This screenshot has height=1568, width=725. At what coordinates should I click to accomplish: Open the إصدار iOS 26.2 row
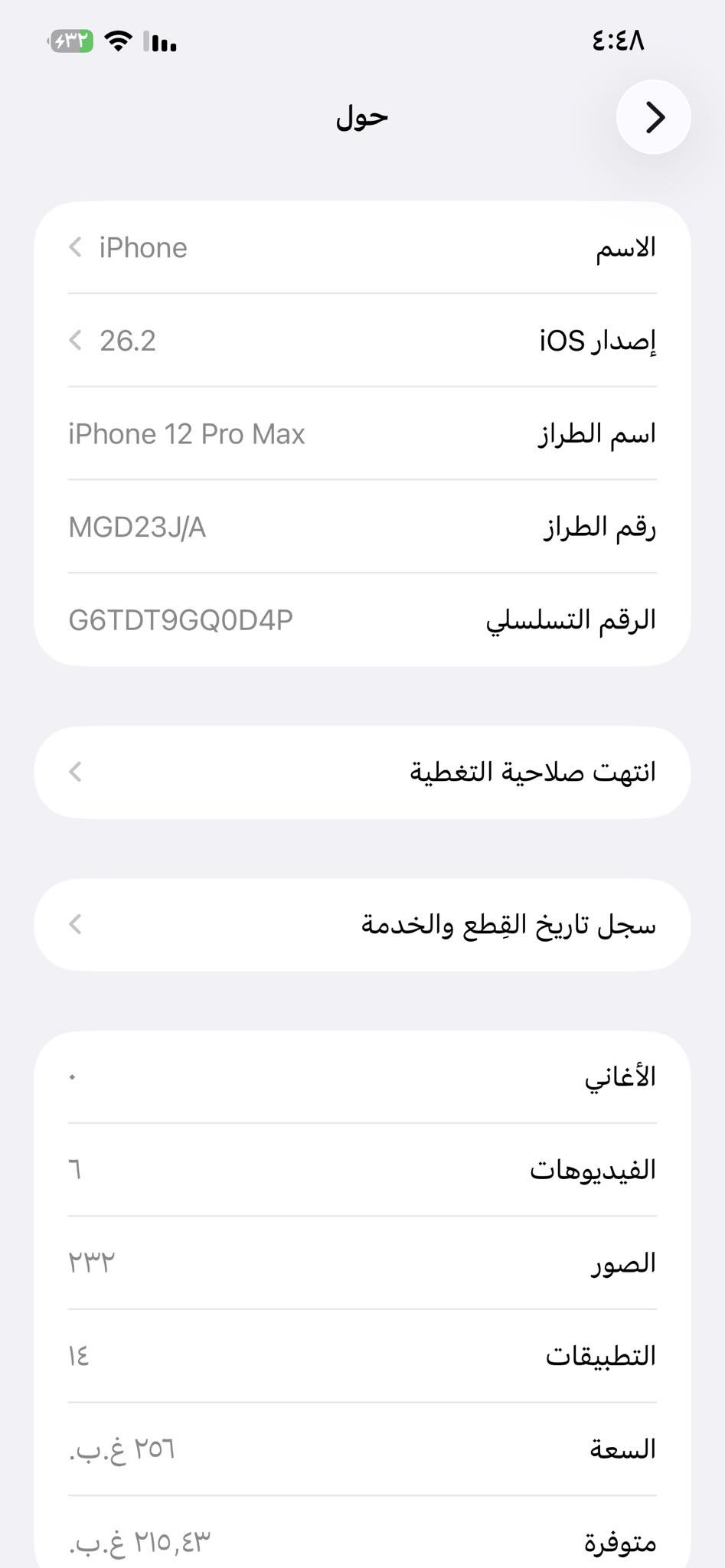pos(362,340)
